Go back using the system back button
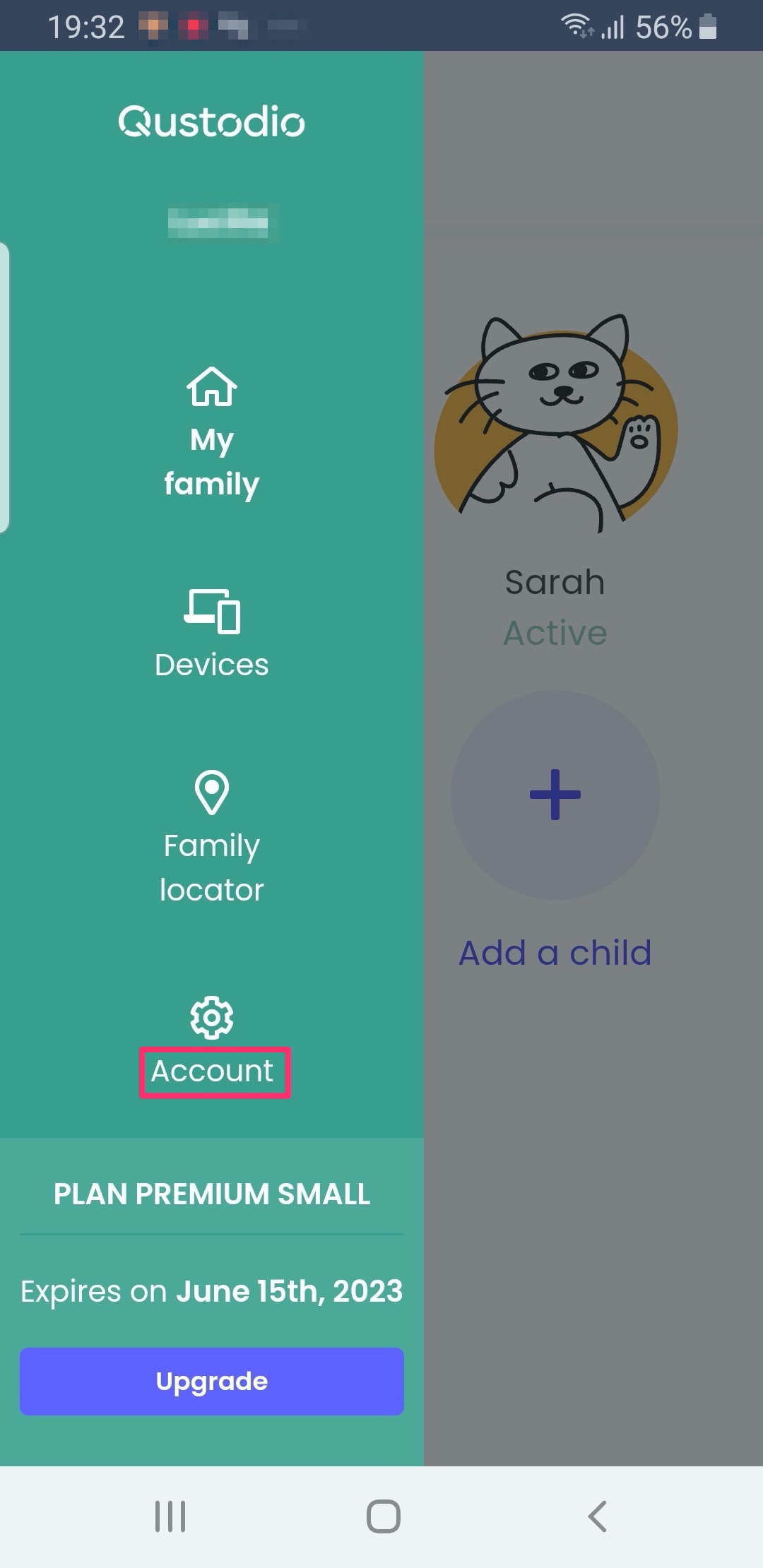763x1568 pixels. (598, 1516)
